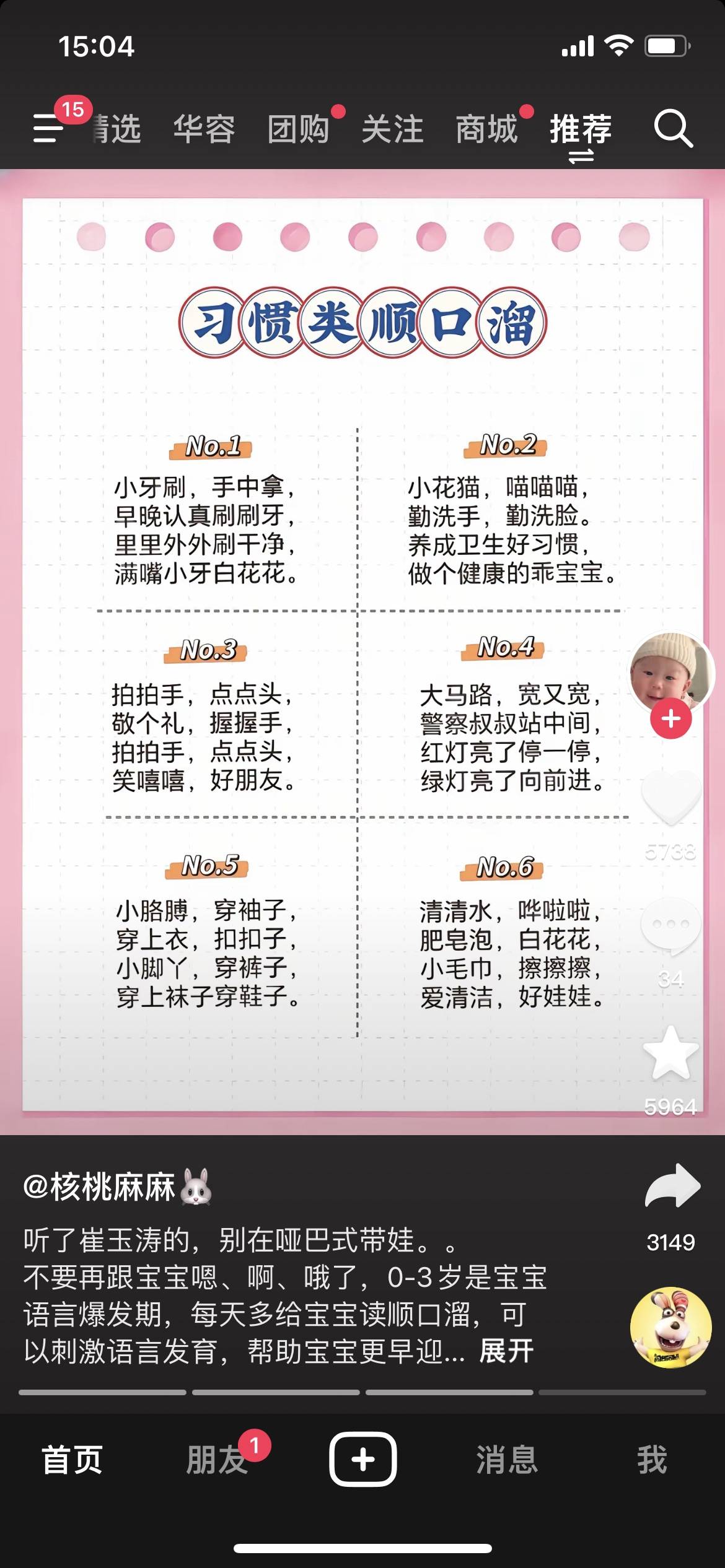Switch to the 华容 tab

tap(204, 129)
